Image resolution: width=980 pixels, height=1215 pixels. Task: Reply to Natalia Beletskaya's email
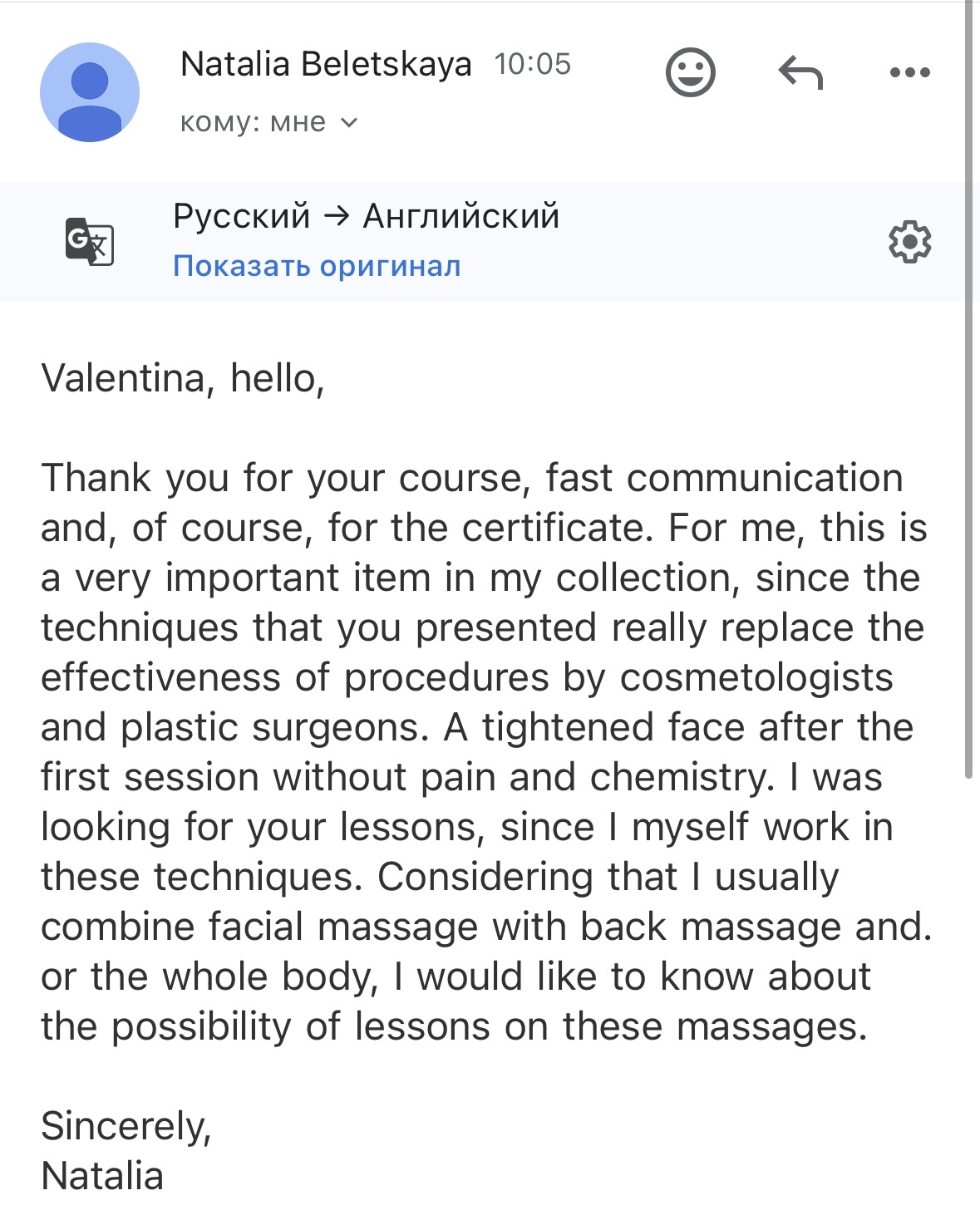coord(800,72)
